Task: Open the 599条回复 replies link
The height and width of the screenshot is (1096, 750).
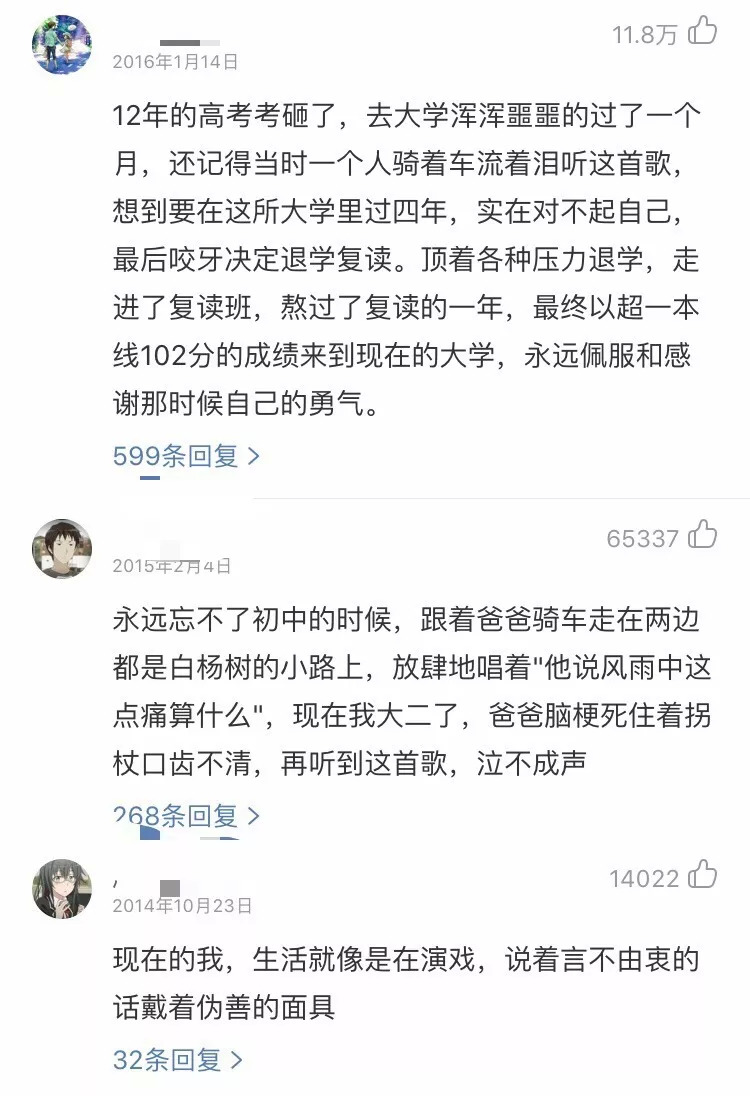Action: [186, 456]
